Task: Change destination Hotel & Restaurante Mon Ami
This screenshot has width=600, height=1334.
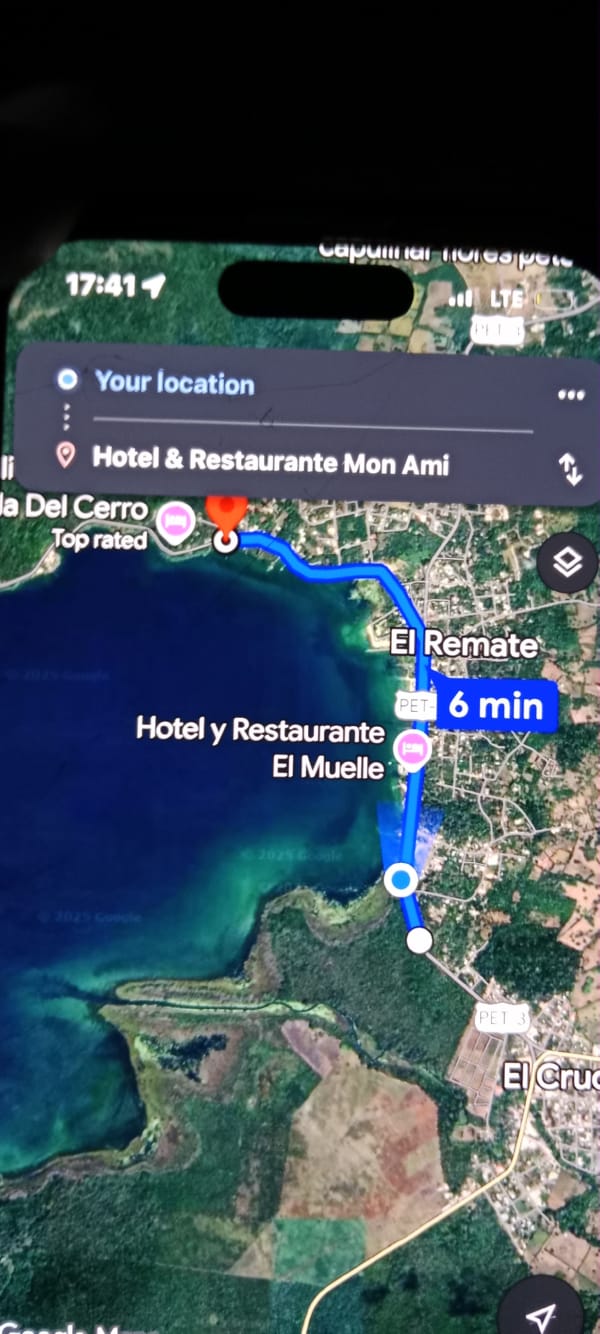Action: coord(270,461)
